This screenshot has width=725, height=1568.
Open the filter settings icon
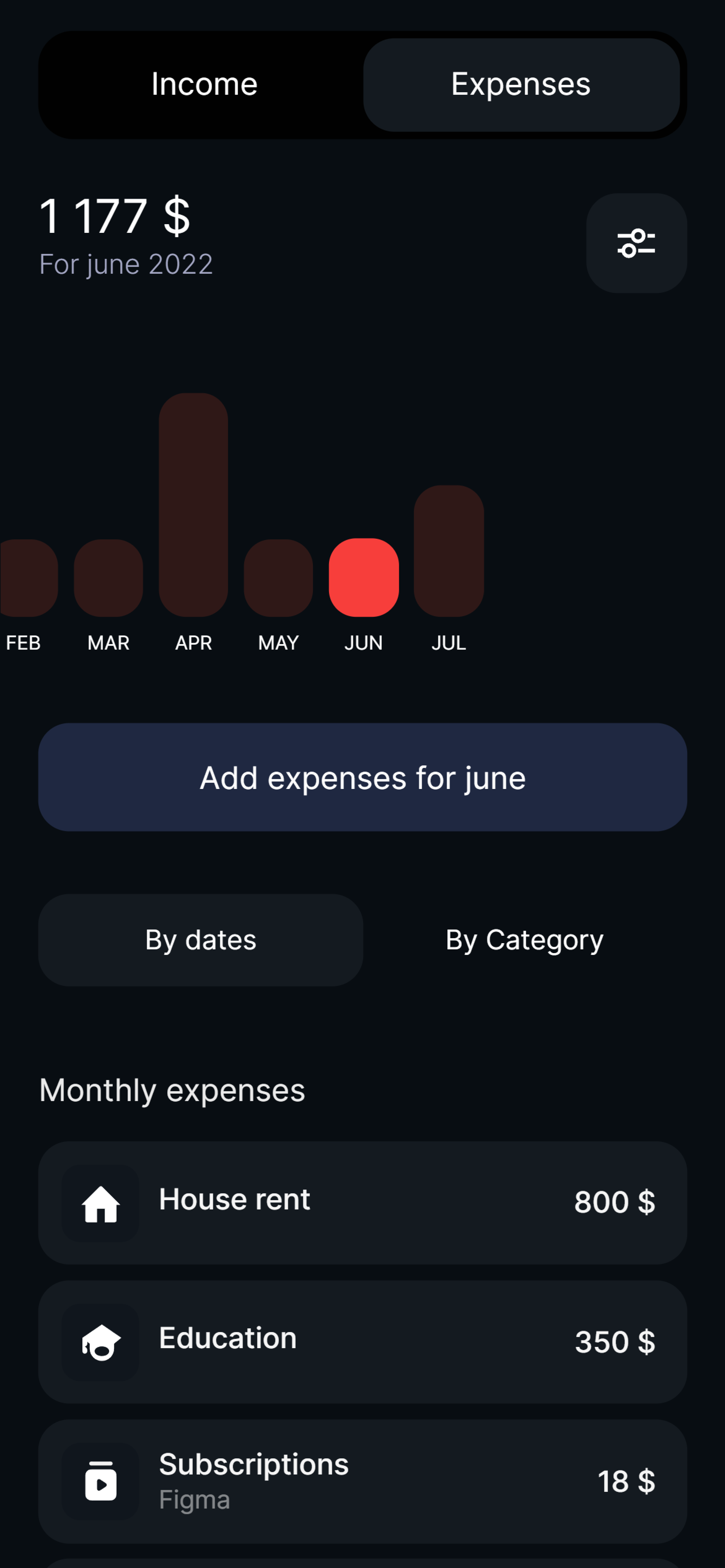point(637,244)
